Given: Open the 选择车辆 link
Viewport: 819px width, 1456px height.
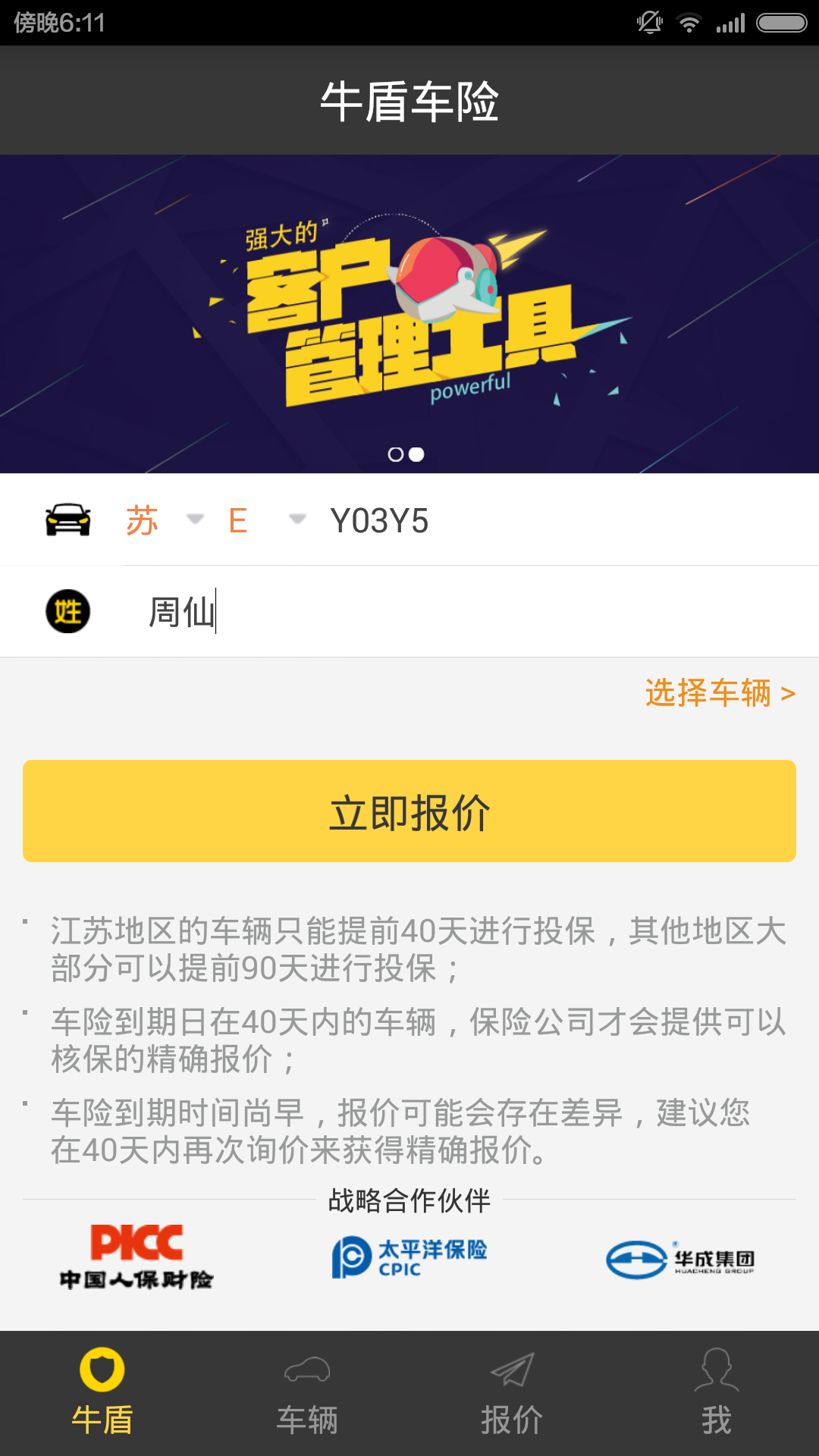Looking at the screenshot, I should tap(719, 692).
